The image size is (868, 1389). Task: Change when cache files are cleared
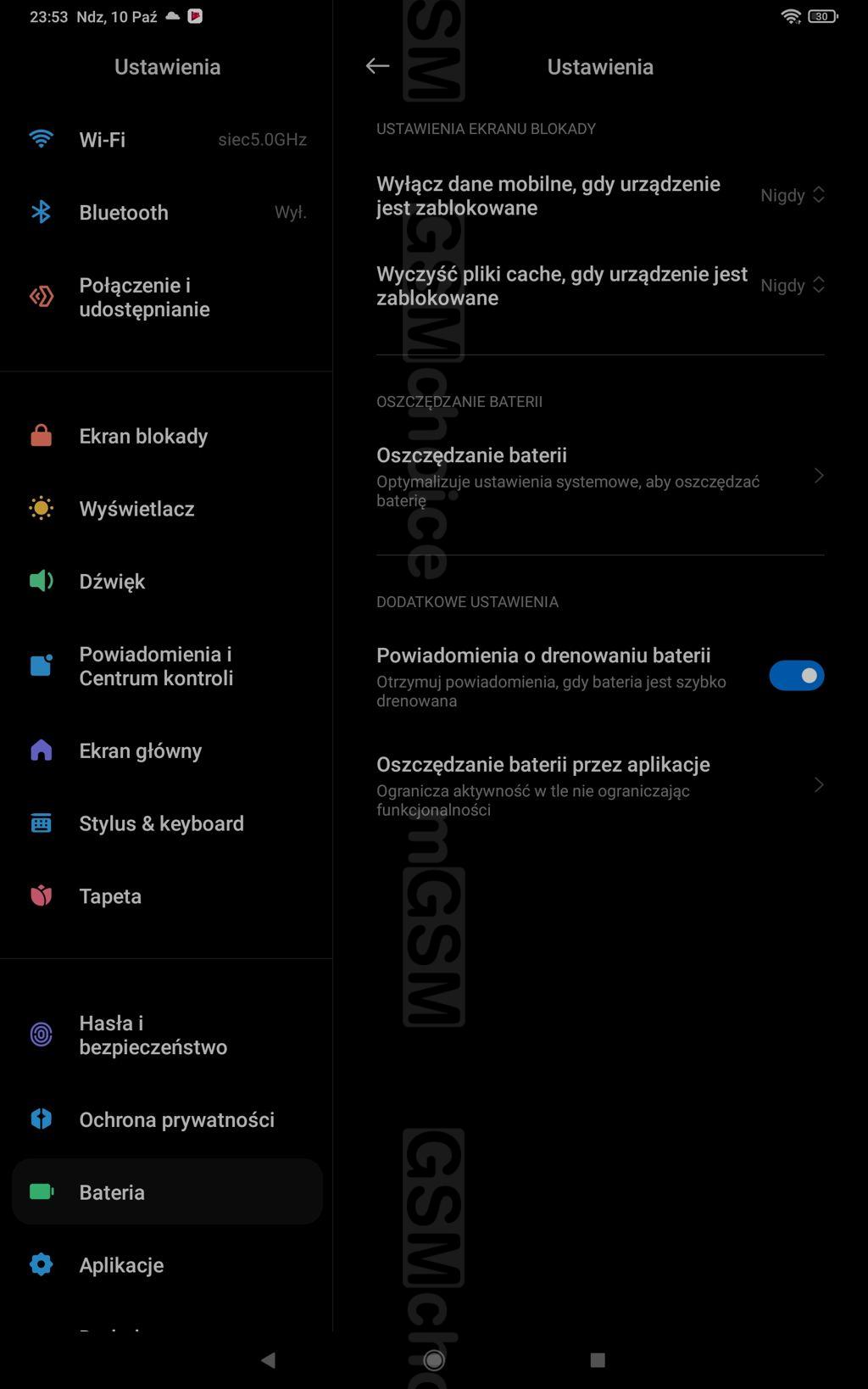pos(792,285)
